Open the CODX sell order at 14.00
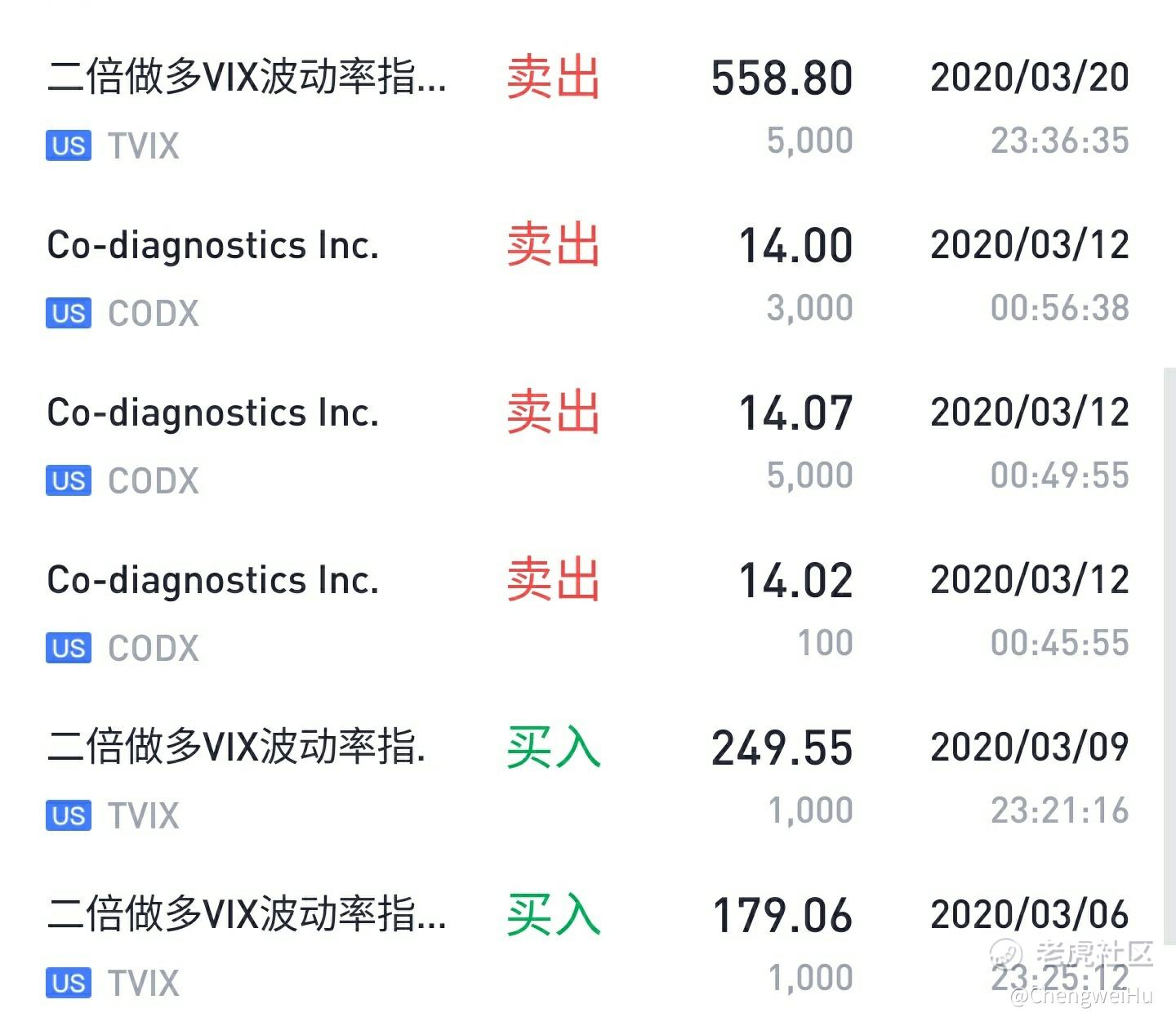Viewport: 1176px width, 1022px height. pos(588,276)
